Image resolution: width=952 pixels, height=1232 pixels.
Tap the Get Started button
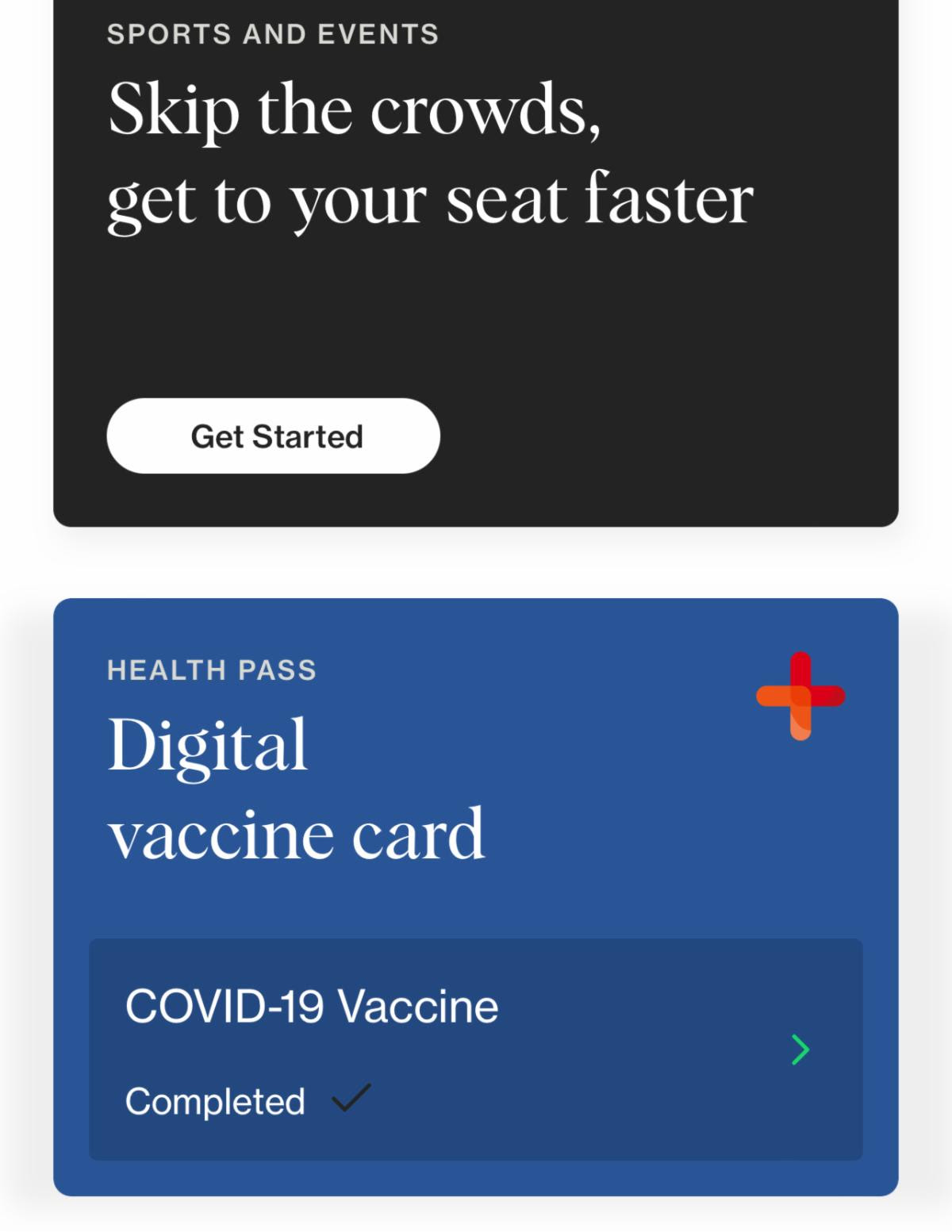273,436
